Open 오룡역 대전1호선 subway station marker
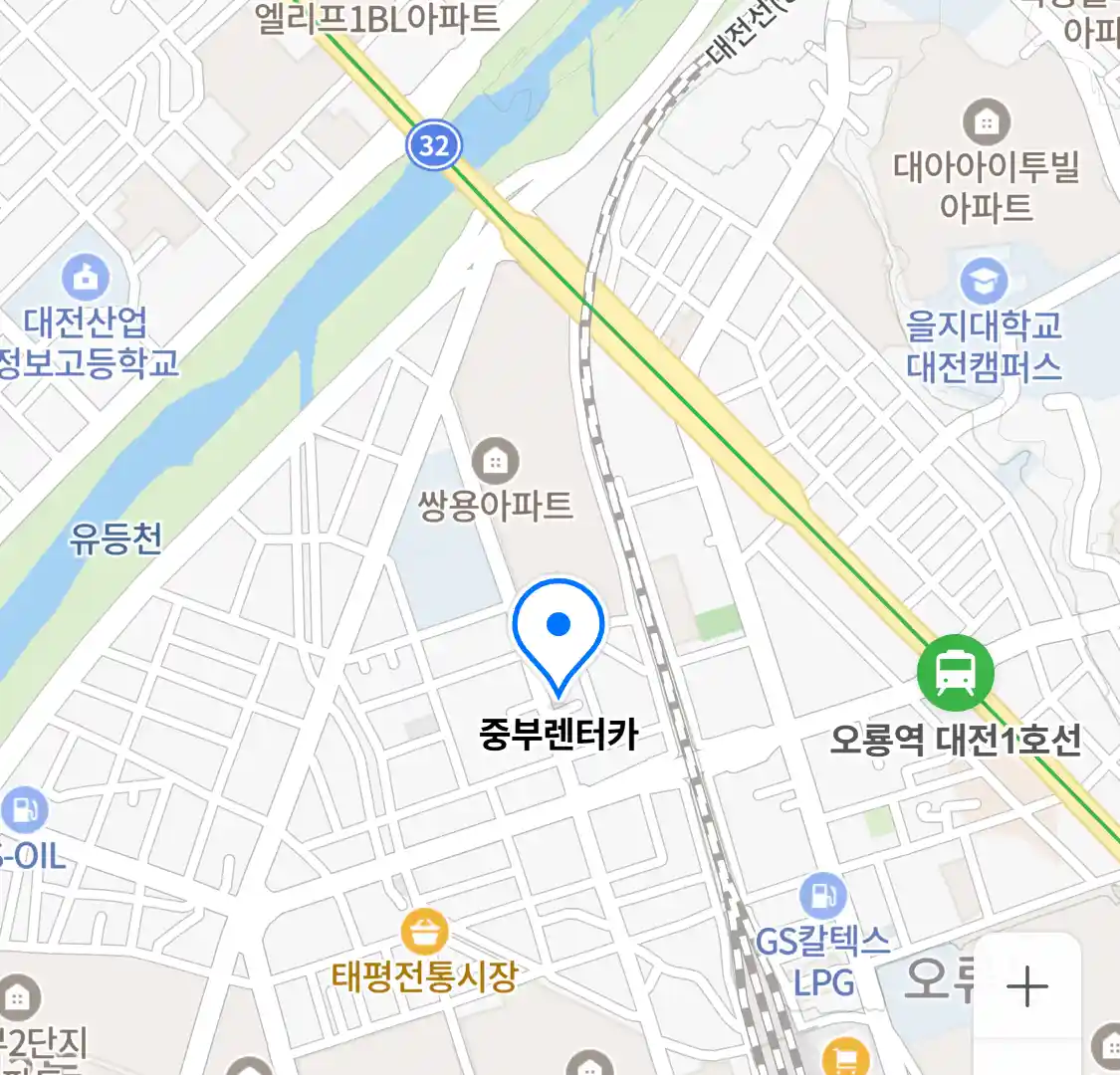 [x=955, y=673]
